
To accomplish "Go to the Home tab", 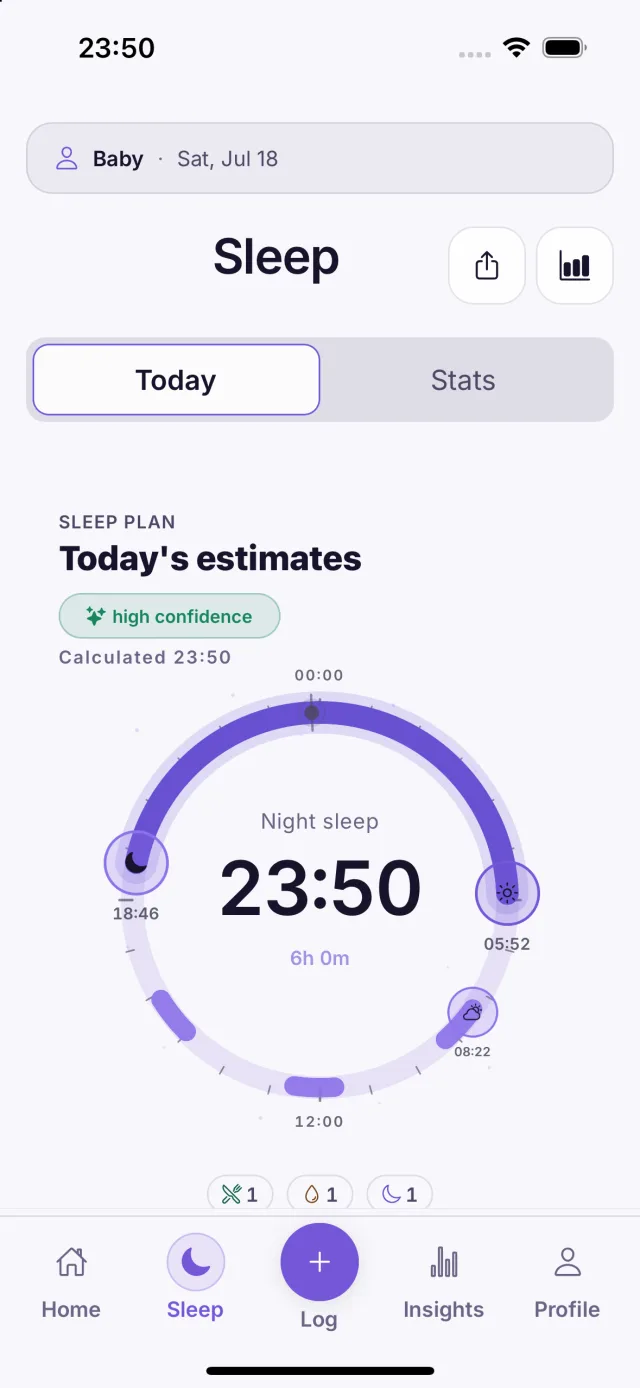I will [71, 1283].
